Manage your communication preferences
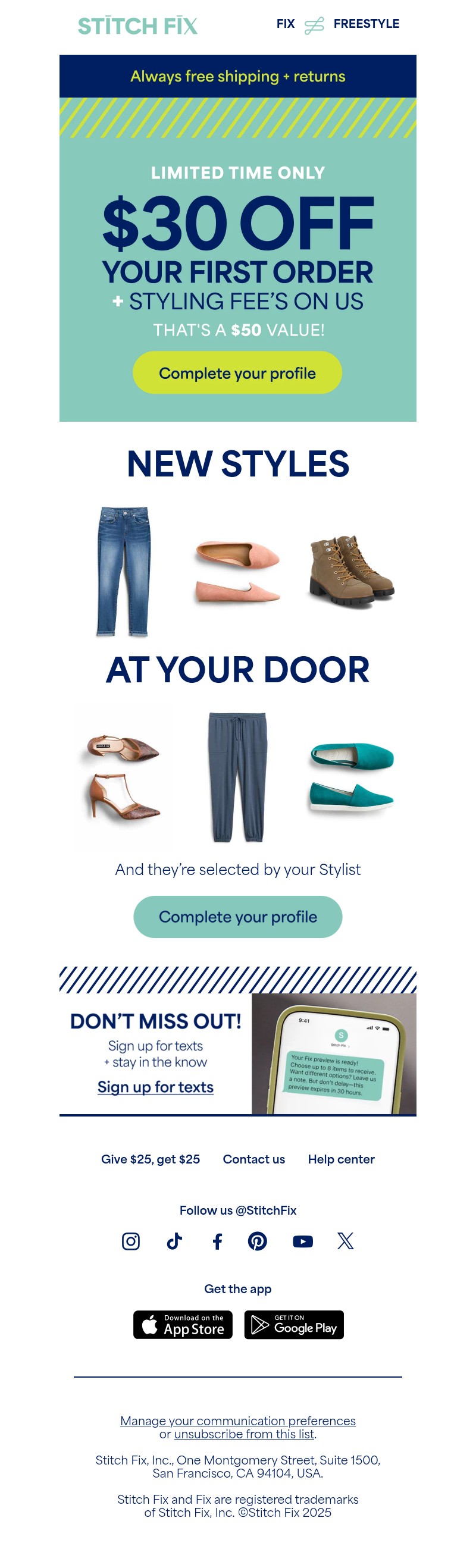This screenshot has height=1568, width=476. [x=237, y=1420]
